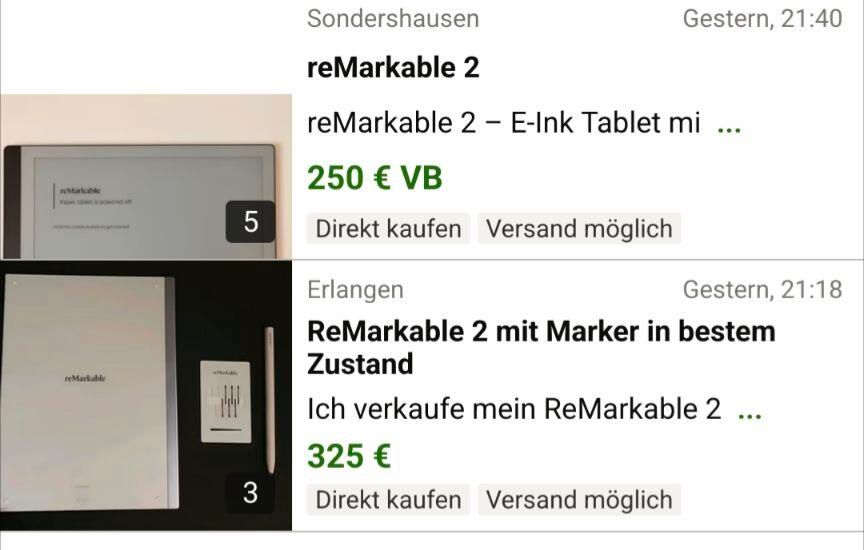Open ReMarkable 2 mit Marker listing
Image resolution: width=864 pixels, height=550 pixels.
(540, 347)
